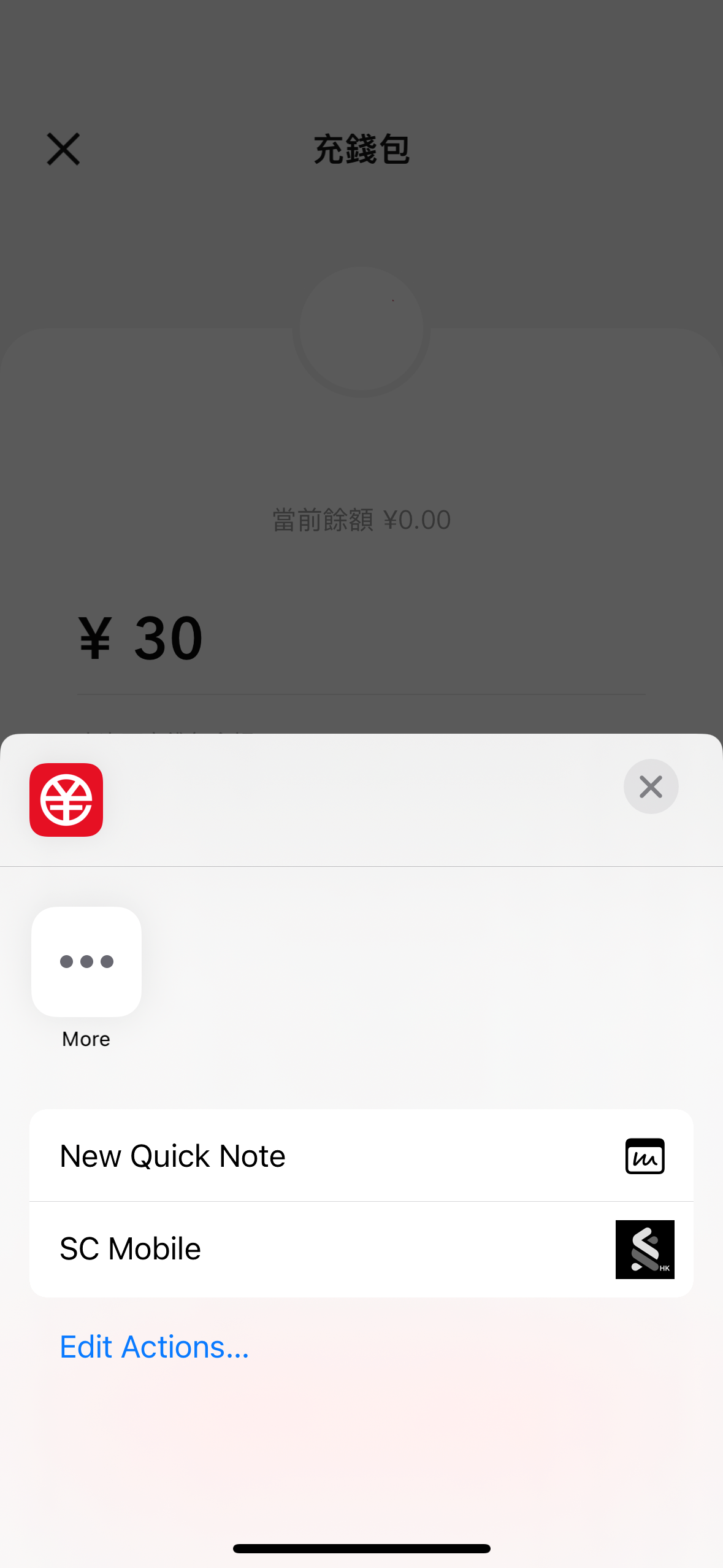Tap the SC Mobile bank app icon

pos(645,1249)
